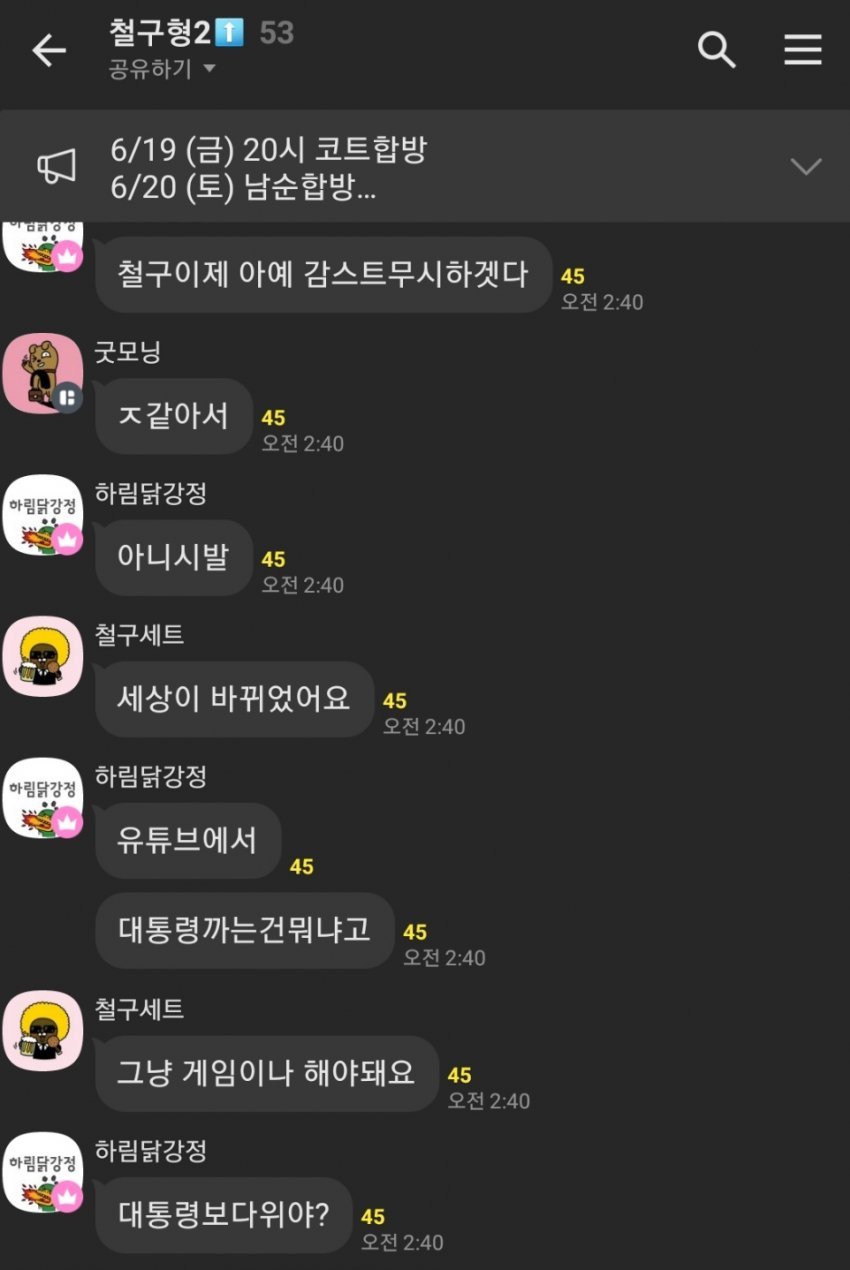Expand the pinned announcement banner
Screen dimensions: 850x1270
pyautogui.click(x=805, y=166)
